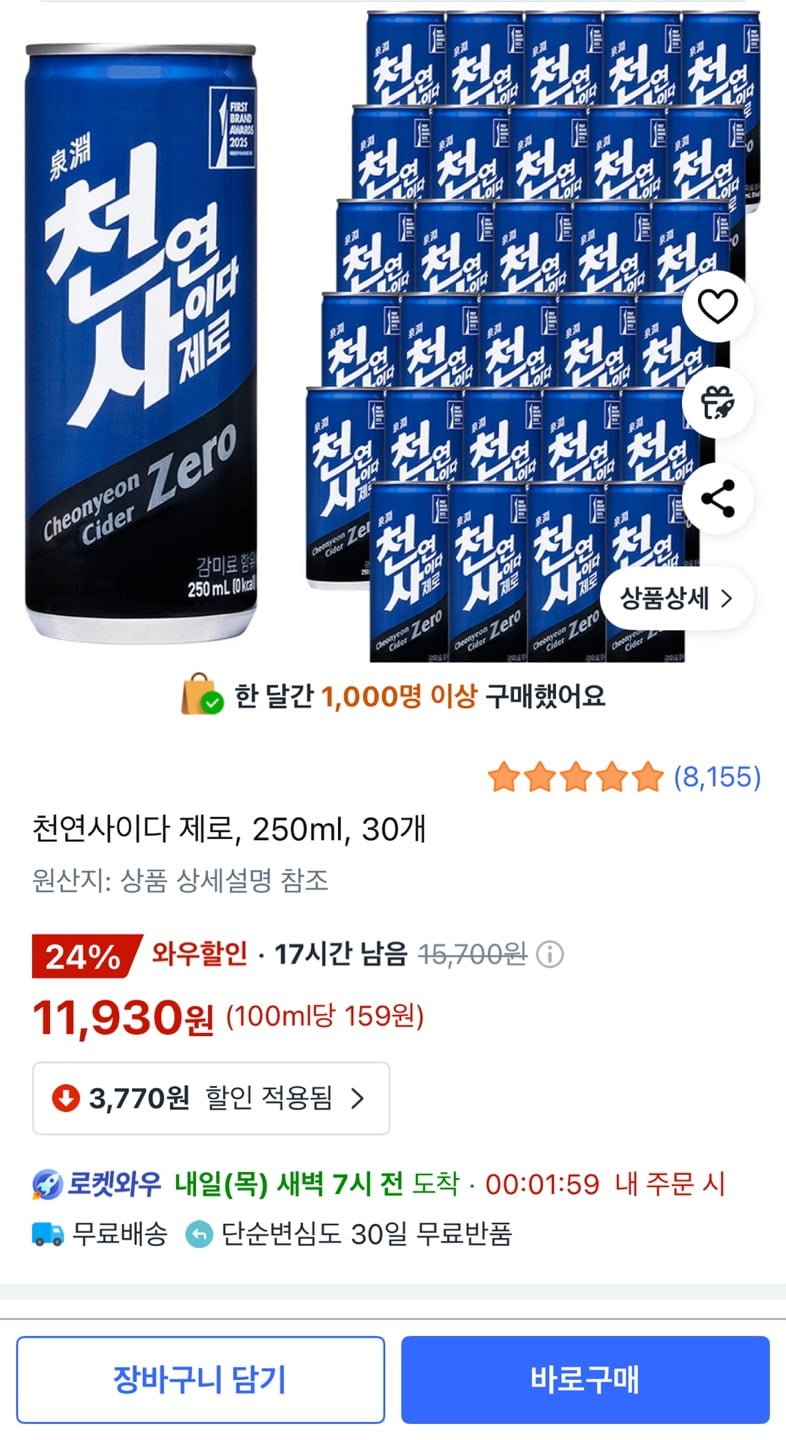786x1440 pixels.
Task: Toggle the heart wishlist button
Action: tap(718, 308)
